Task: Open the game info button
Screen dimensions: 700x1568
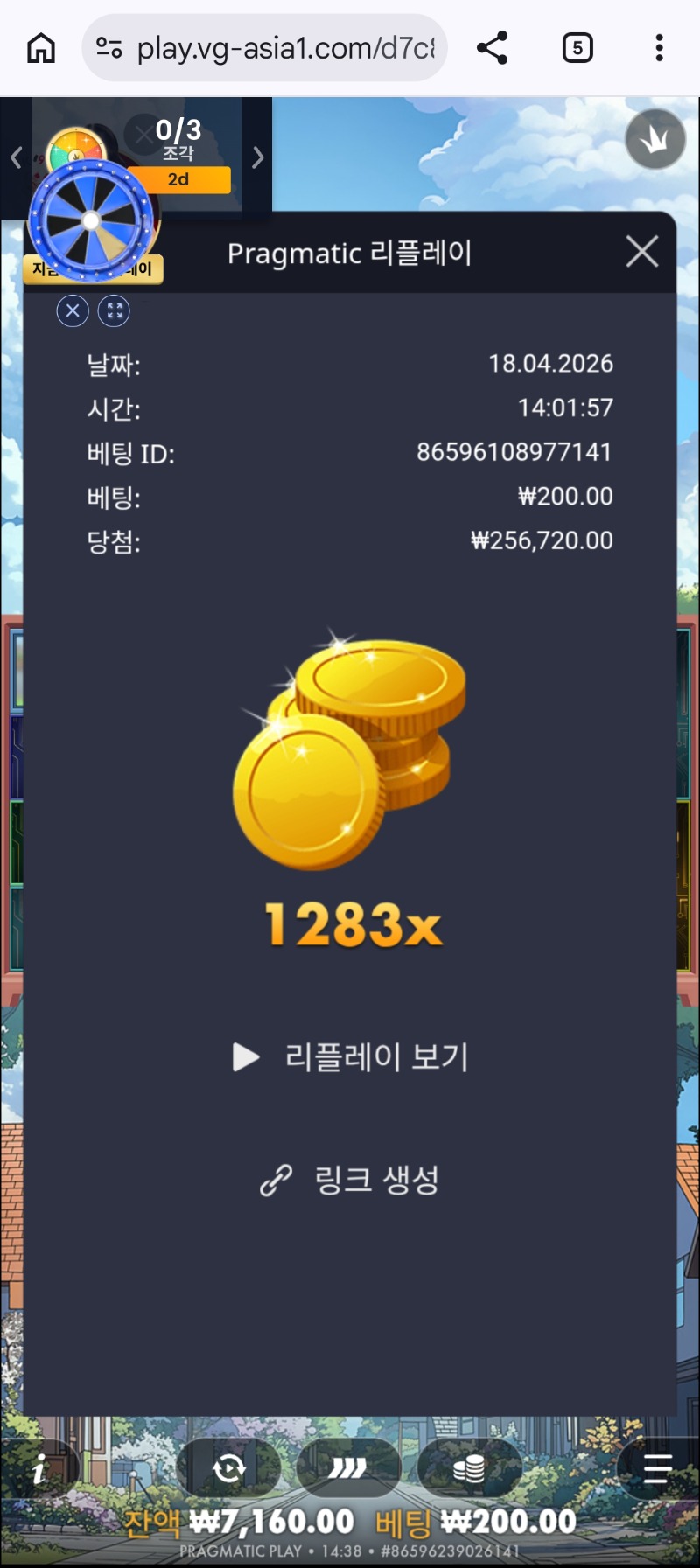Action: [x=38, y=1472]
